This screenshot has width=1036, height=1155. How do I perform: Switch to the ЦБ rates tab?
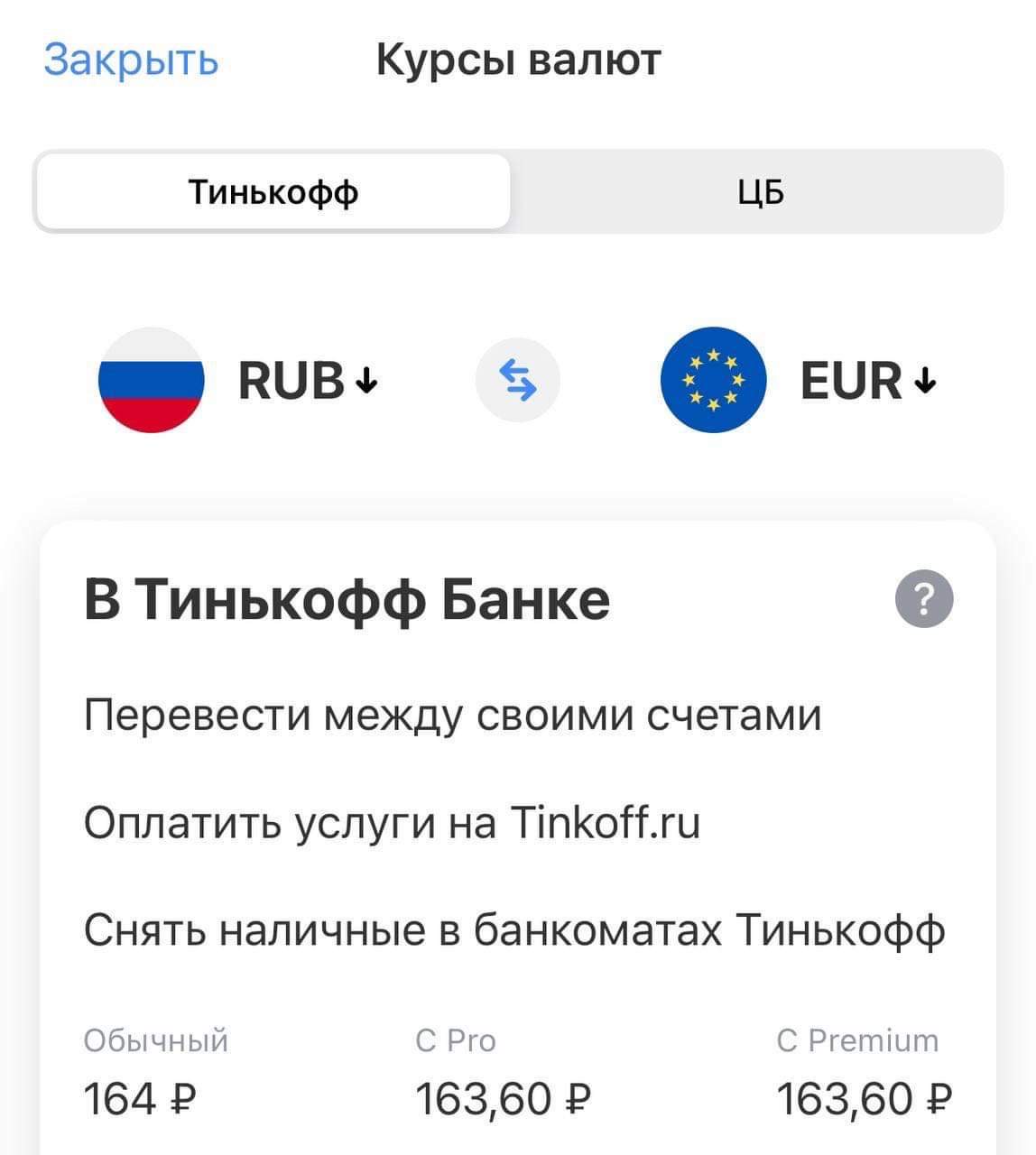[759, 192]
